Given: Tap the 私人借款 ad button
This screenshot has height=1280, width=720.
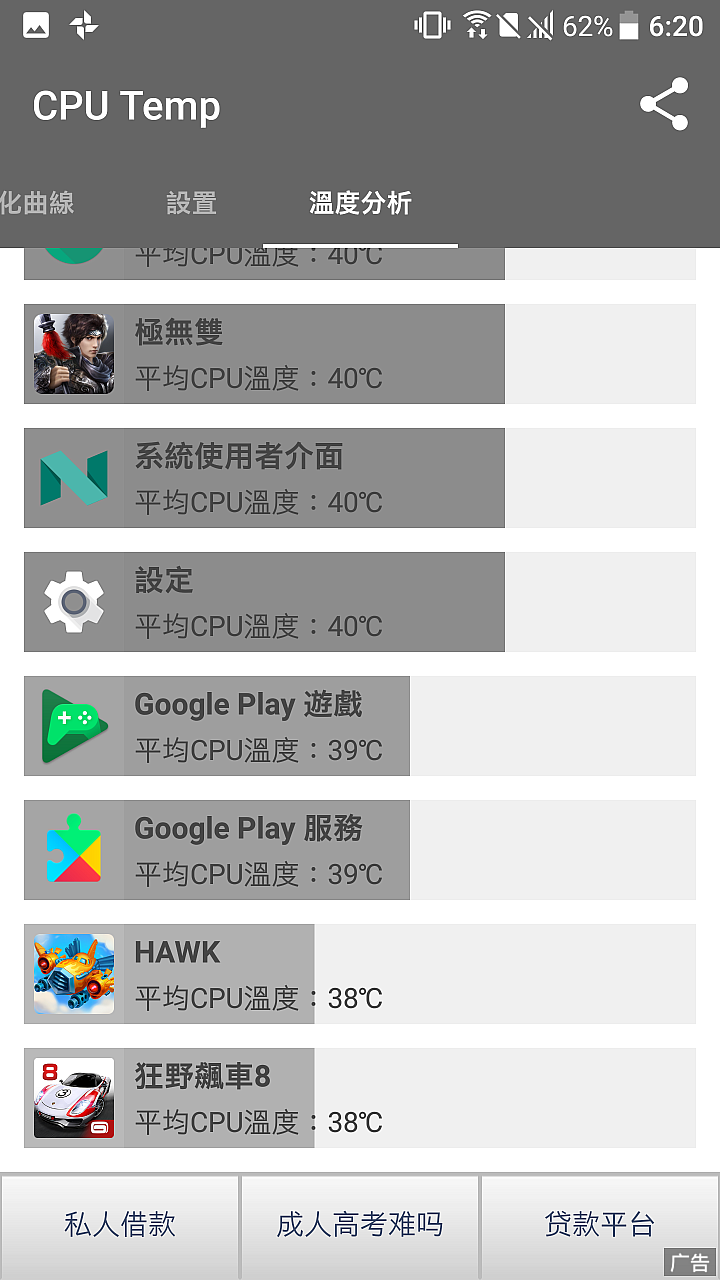Looking at the screenshot, I should pyautogui.click(x=120, y=1225).
